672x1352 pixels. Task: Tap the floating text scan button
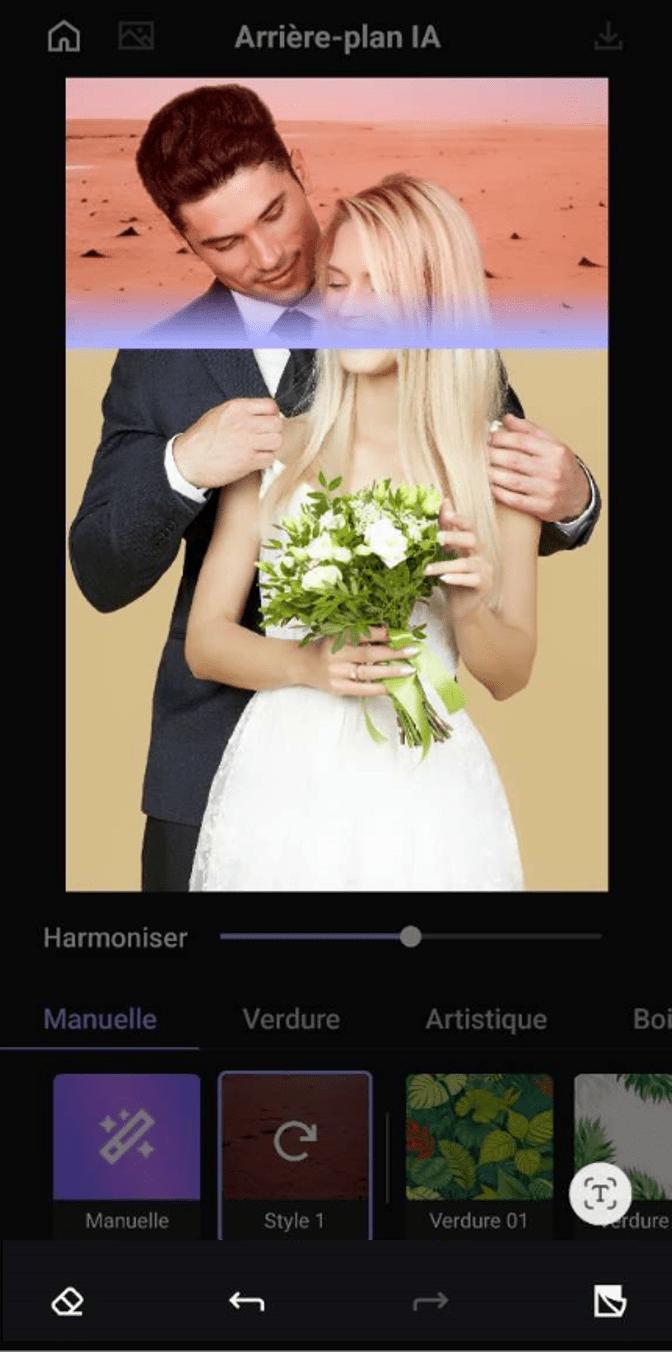click(x=600, y=1193)
